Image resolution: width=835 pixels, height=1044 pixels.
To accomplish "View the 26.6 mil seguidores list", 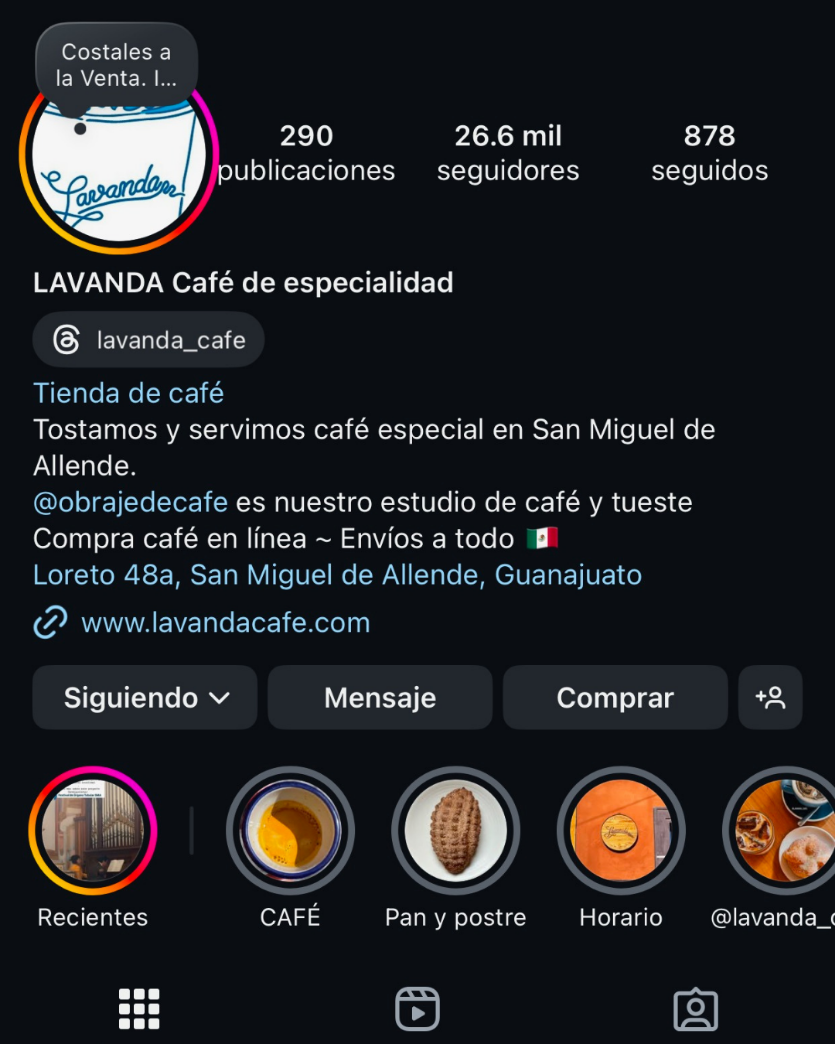I will [508, 152].
